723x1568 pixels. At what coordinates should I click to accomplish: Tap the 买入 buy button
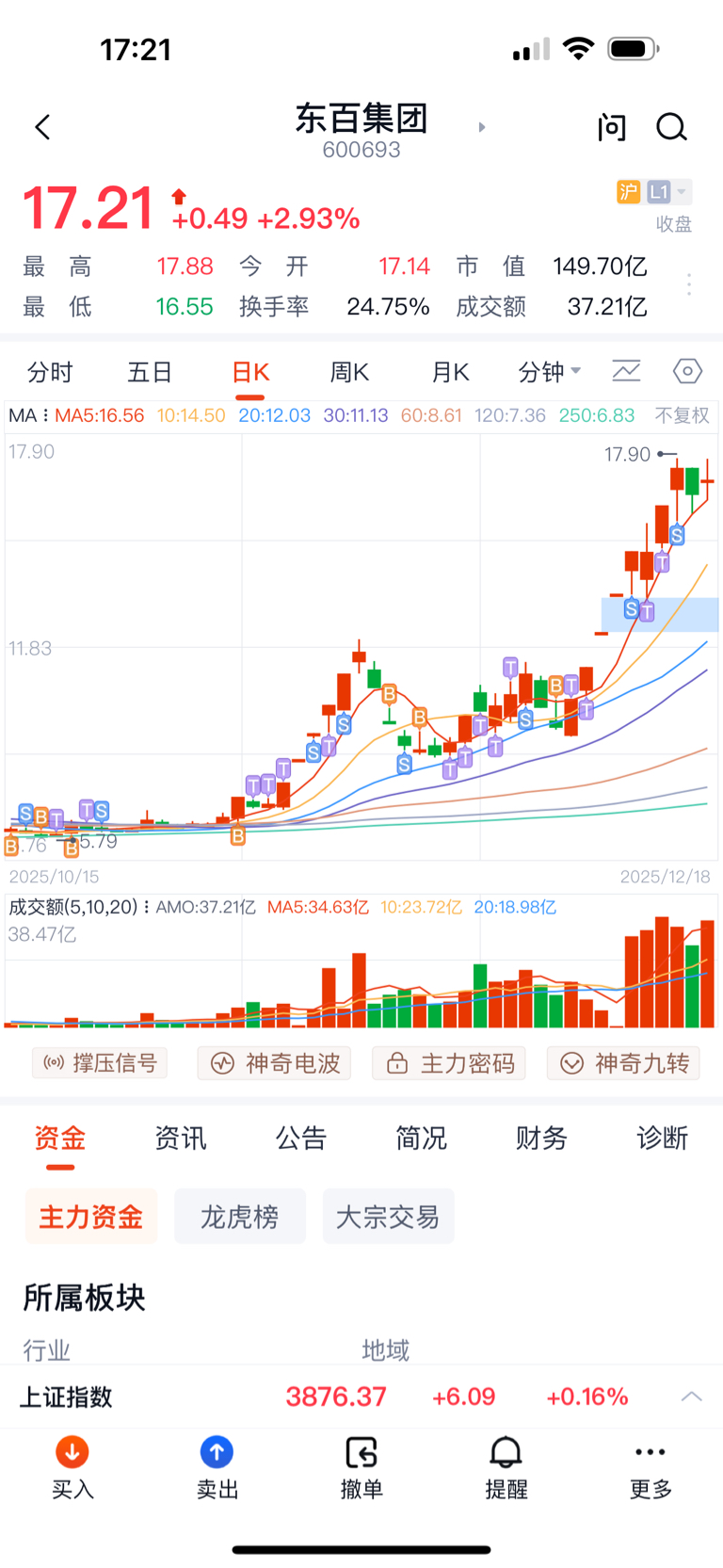coord(72,1467)
